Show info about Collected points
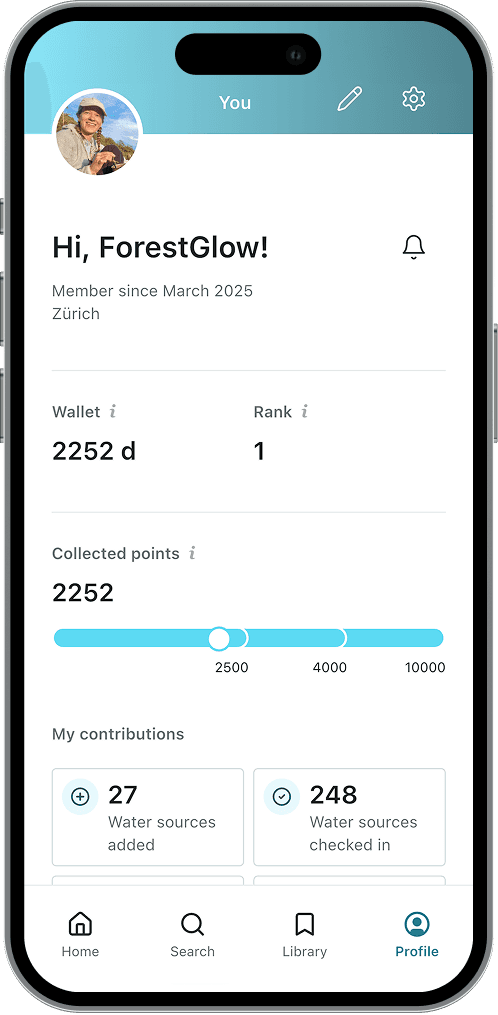Screen dimensions: 498x1015 192,553
